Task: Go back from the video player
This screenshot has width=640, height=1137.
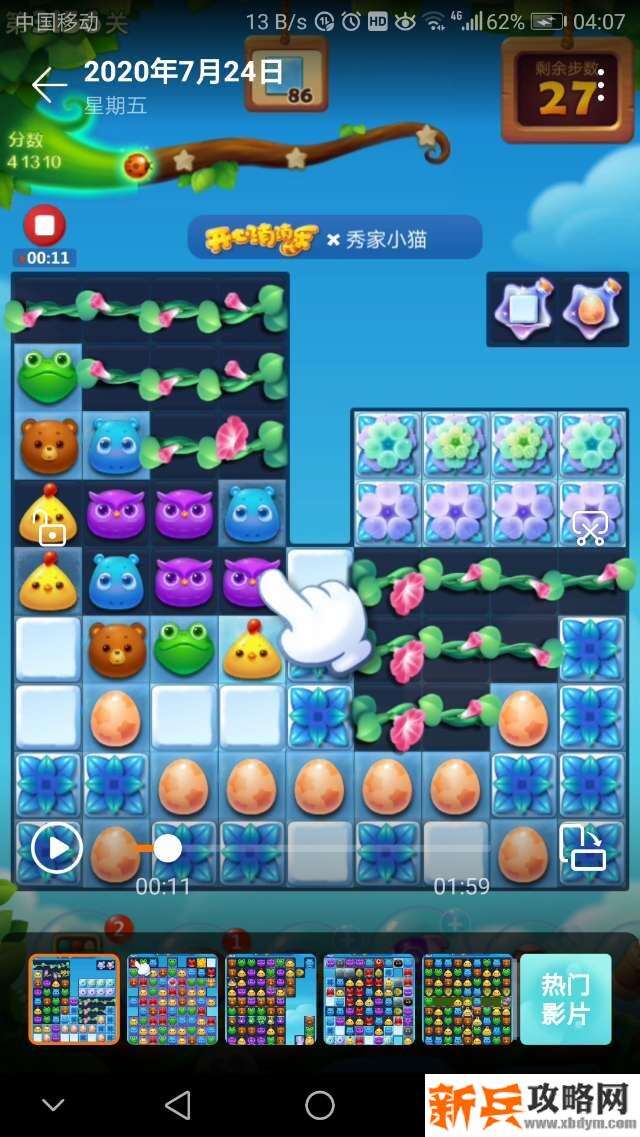Action: pyautogui.click(x=48, y=86)
